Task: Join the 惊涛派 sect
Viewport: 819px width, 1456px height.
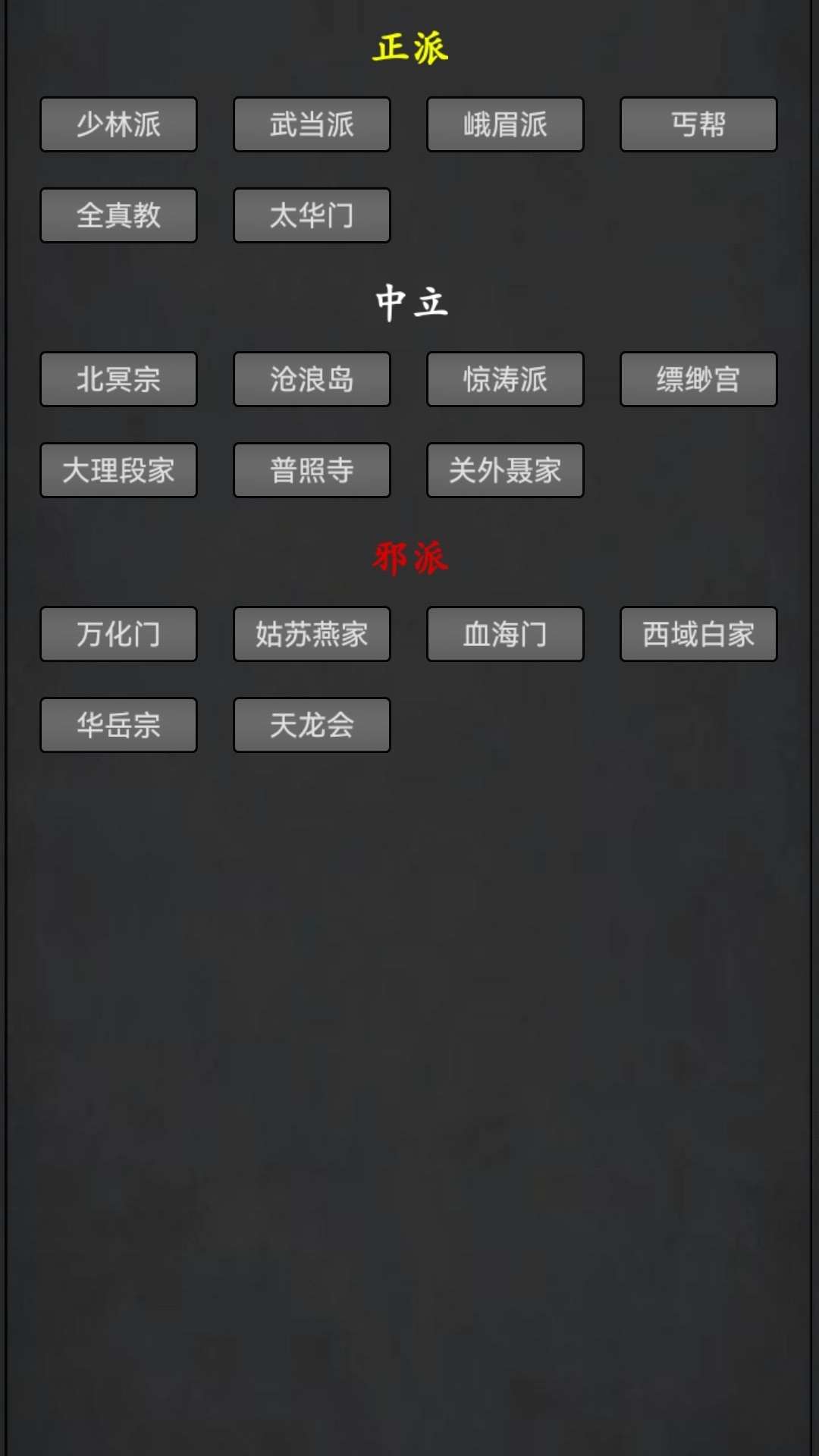Action: click(x=505, y=379)
